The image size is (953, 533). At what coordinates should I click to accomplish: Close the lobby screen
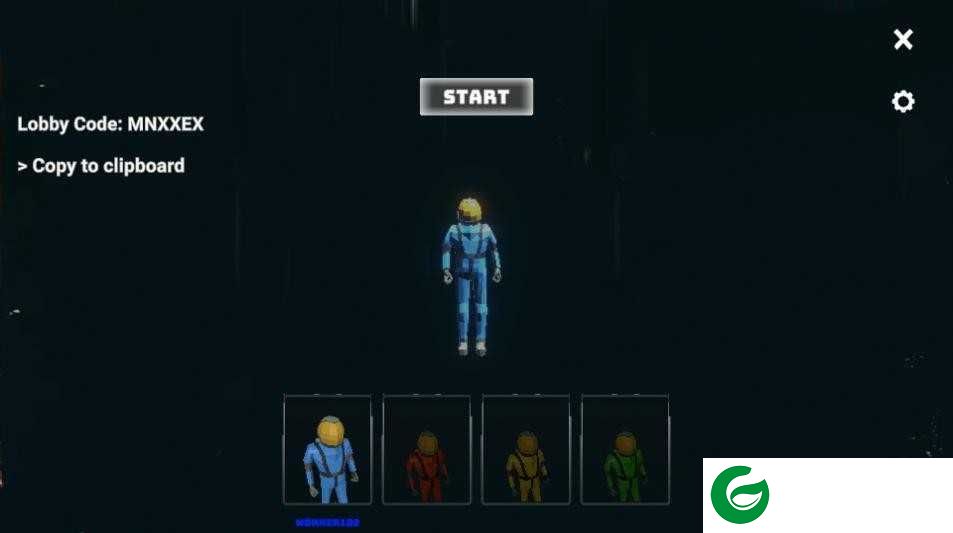tap(903, 40)
